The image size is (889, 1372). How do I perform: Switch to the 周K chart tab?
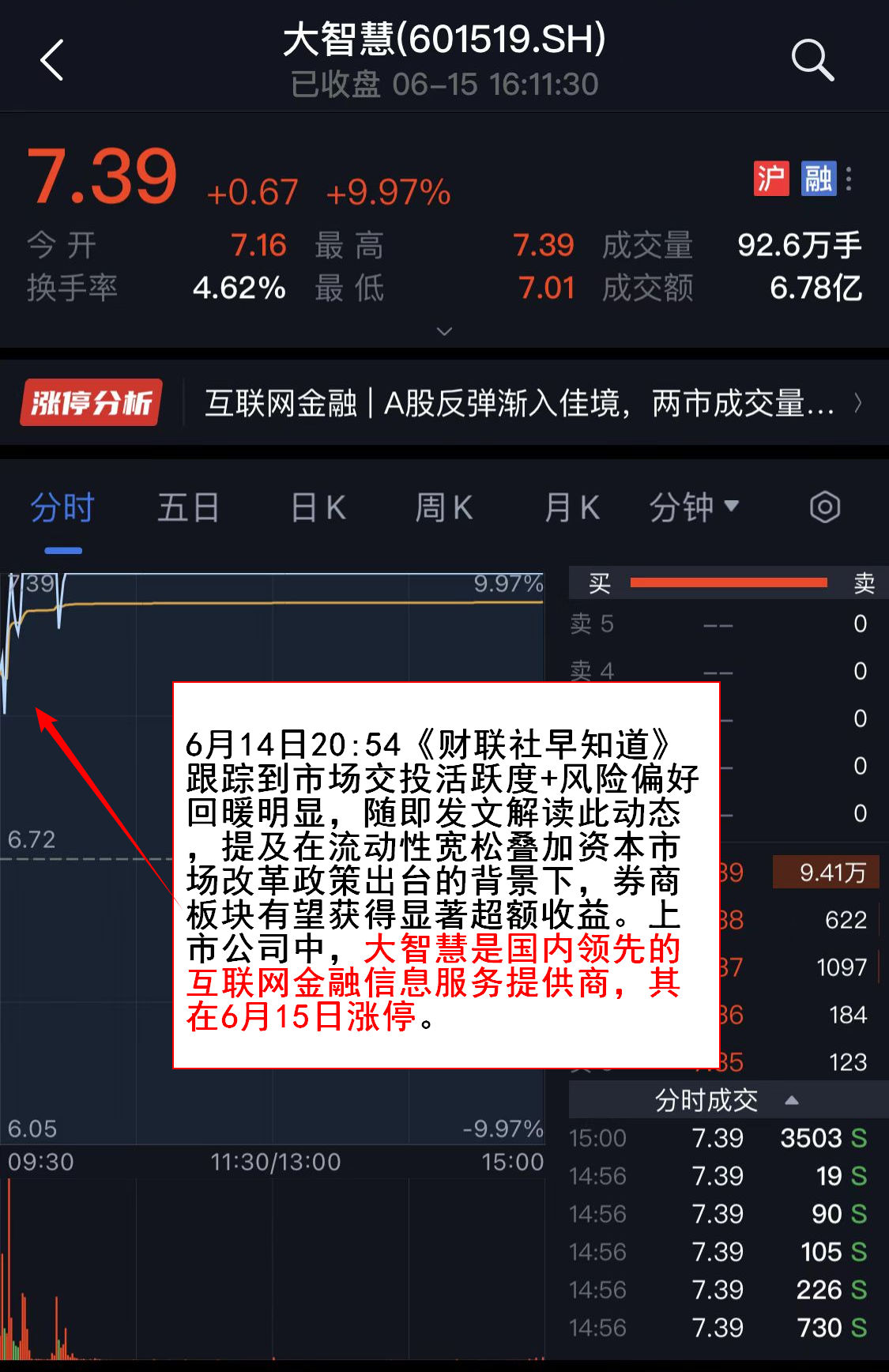point(444,507)
